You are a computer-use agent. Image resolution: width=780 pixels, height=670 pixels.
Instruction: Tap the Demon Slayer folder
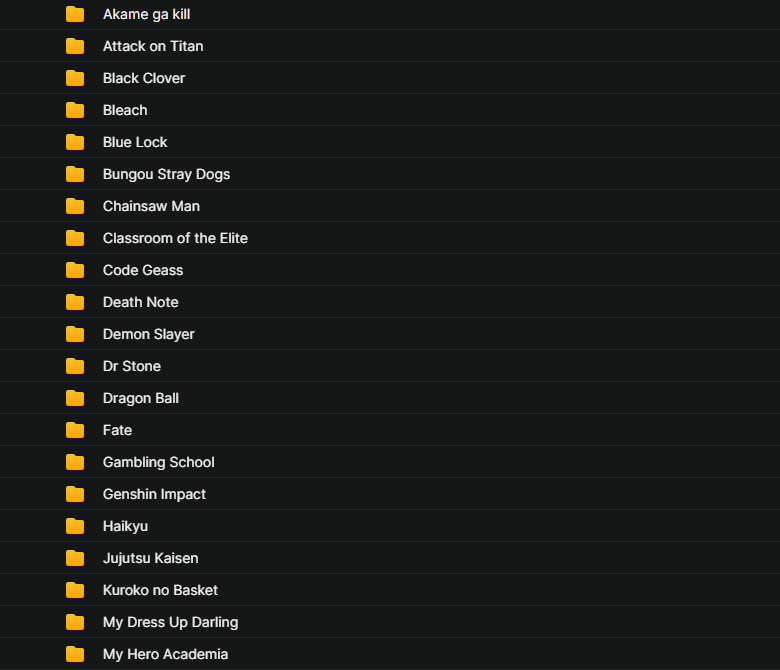[148, 334]
